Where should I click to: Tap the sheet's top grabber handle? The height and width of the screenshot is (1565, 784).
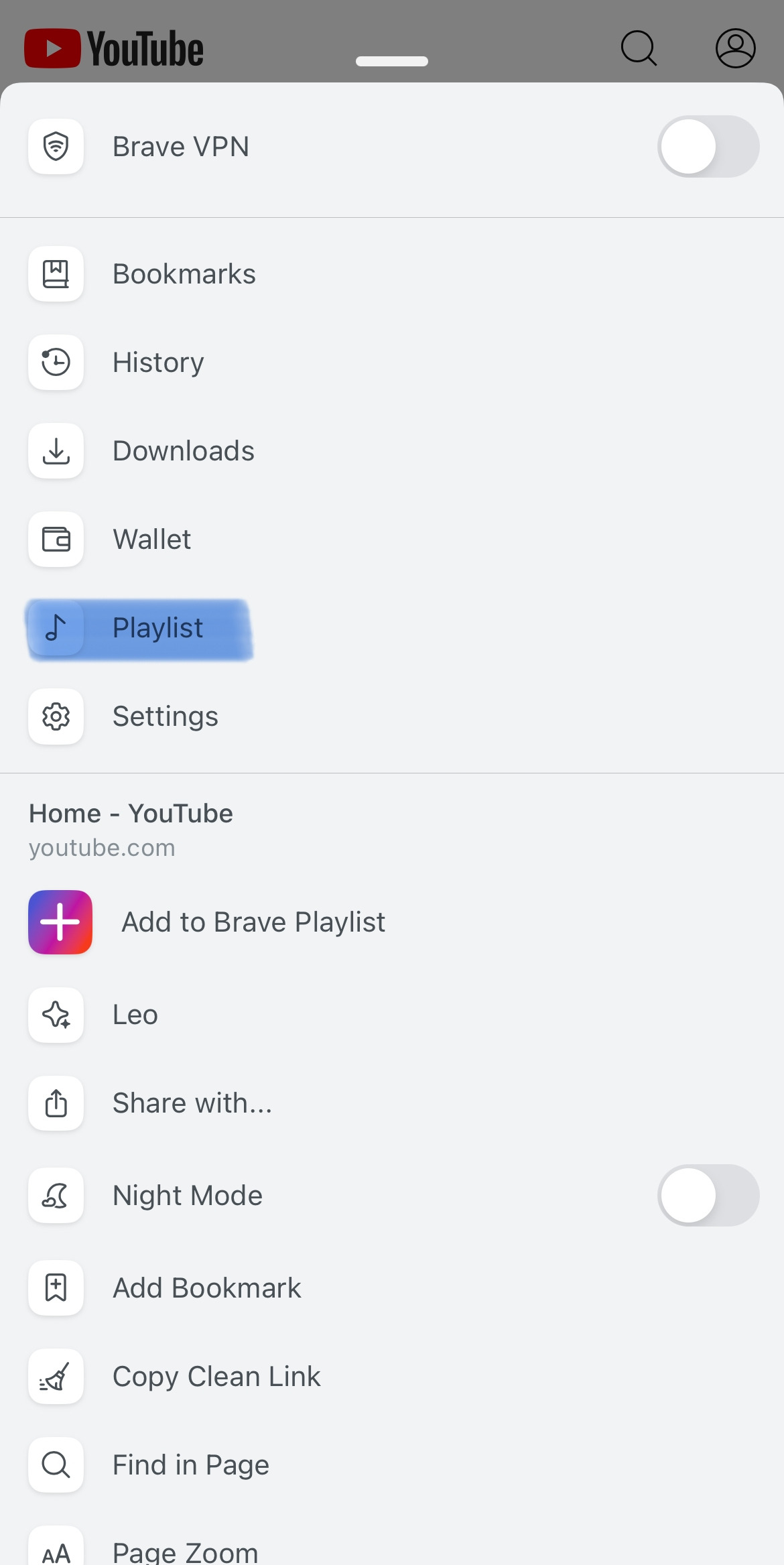tap(392, 62)
